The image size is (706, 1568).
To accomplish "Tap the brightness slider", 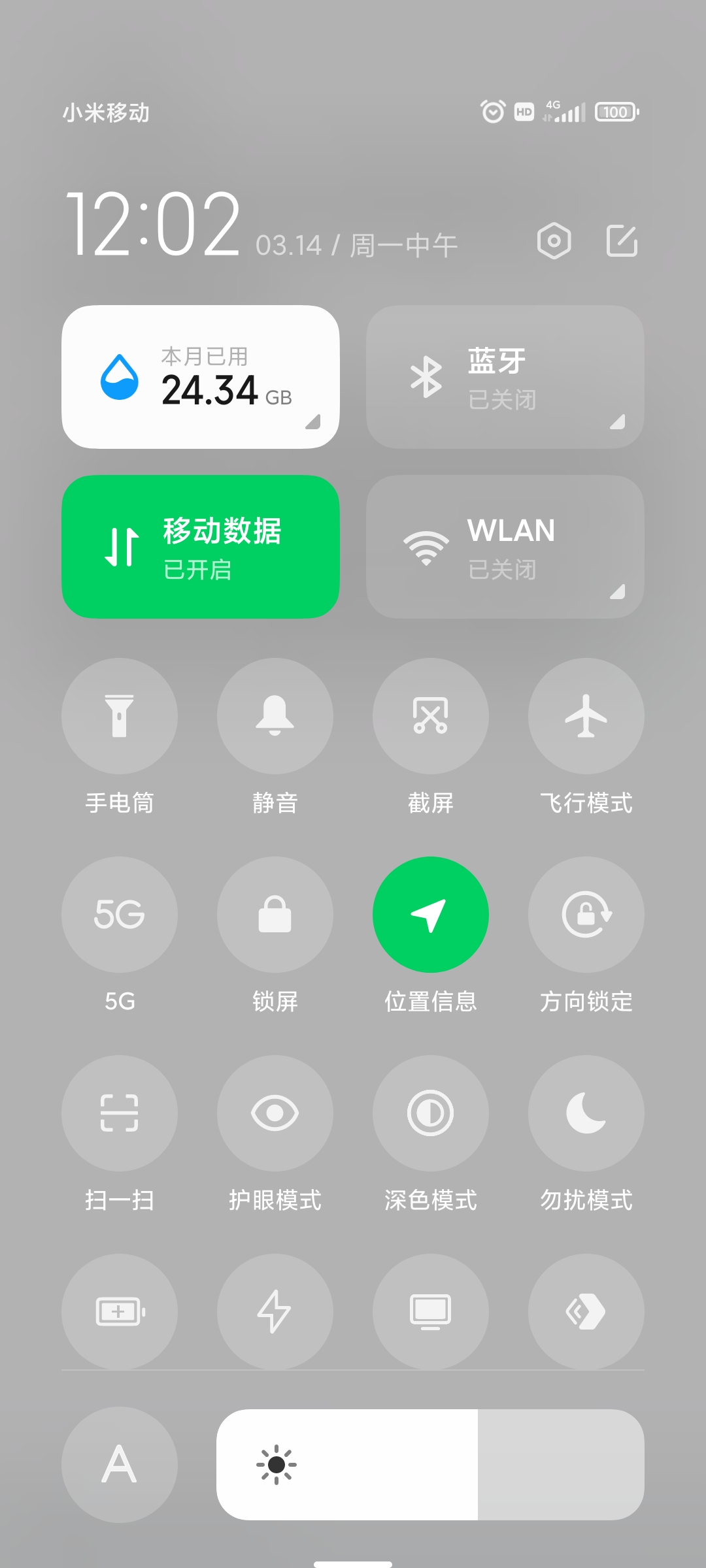I will 431,1465.
